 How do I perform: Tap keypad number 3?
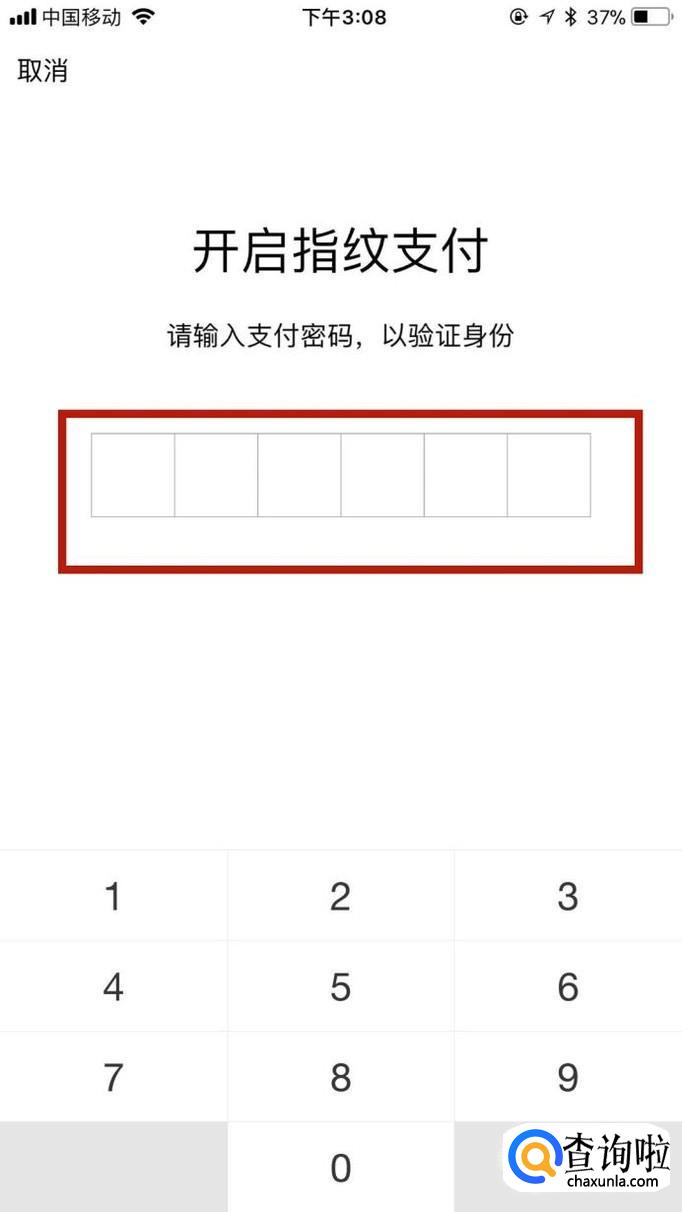pos(568,896)
